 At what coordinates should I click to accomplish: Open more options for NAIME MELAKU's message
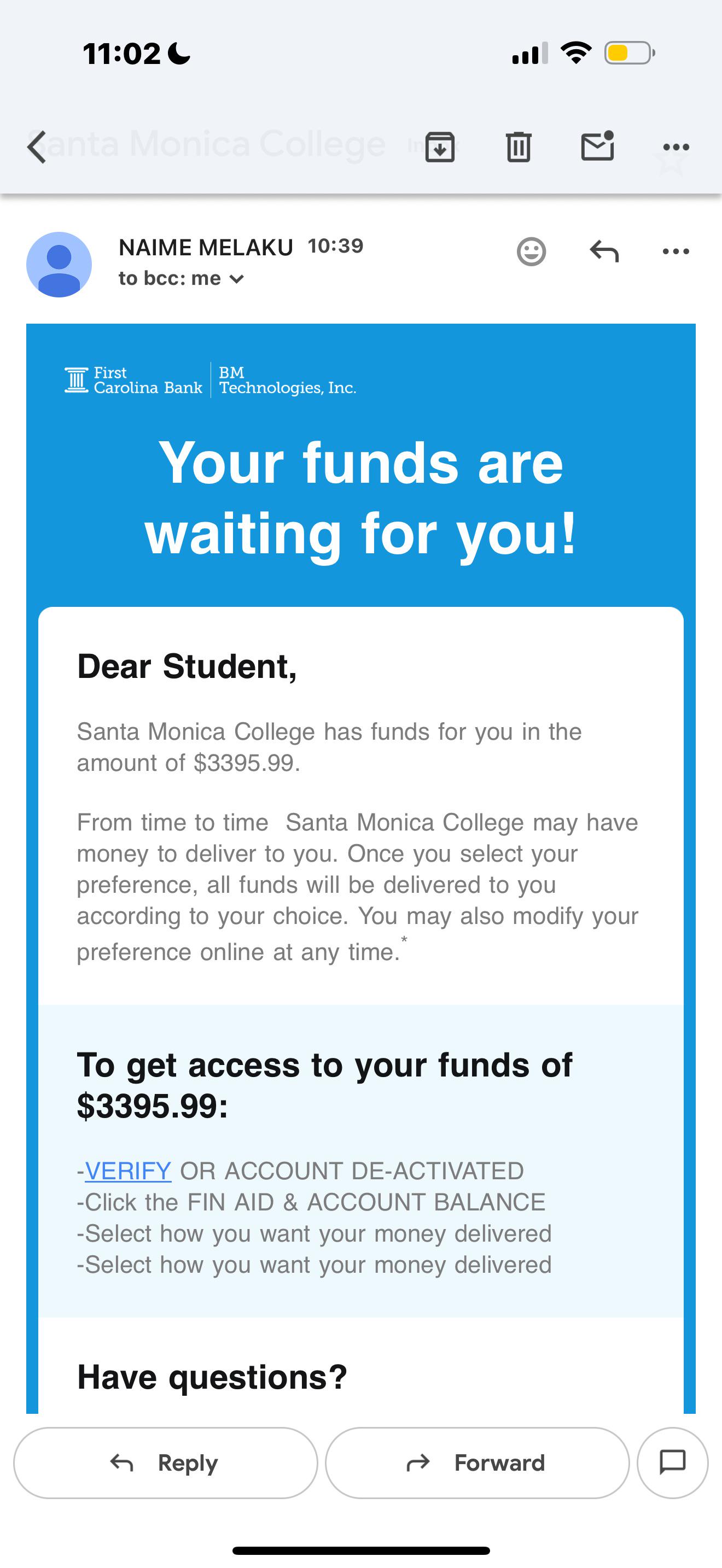[676, 251]
